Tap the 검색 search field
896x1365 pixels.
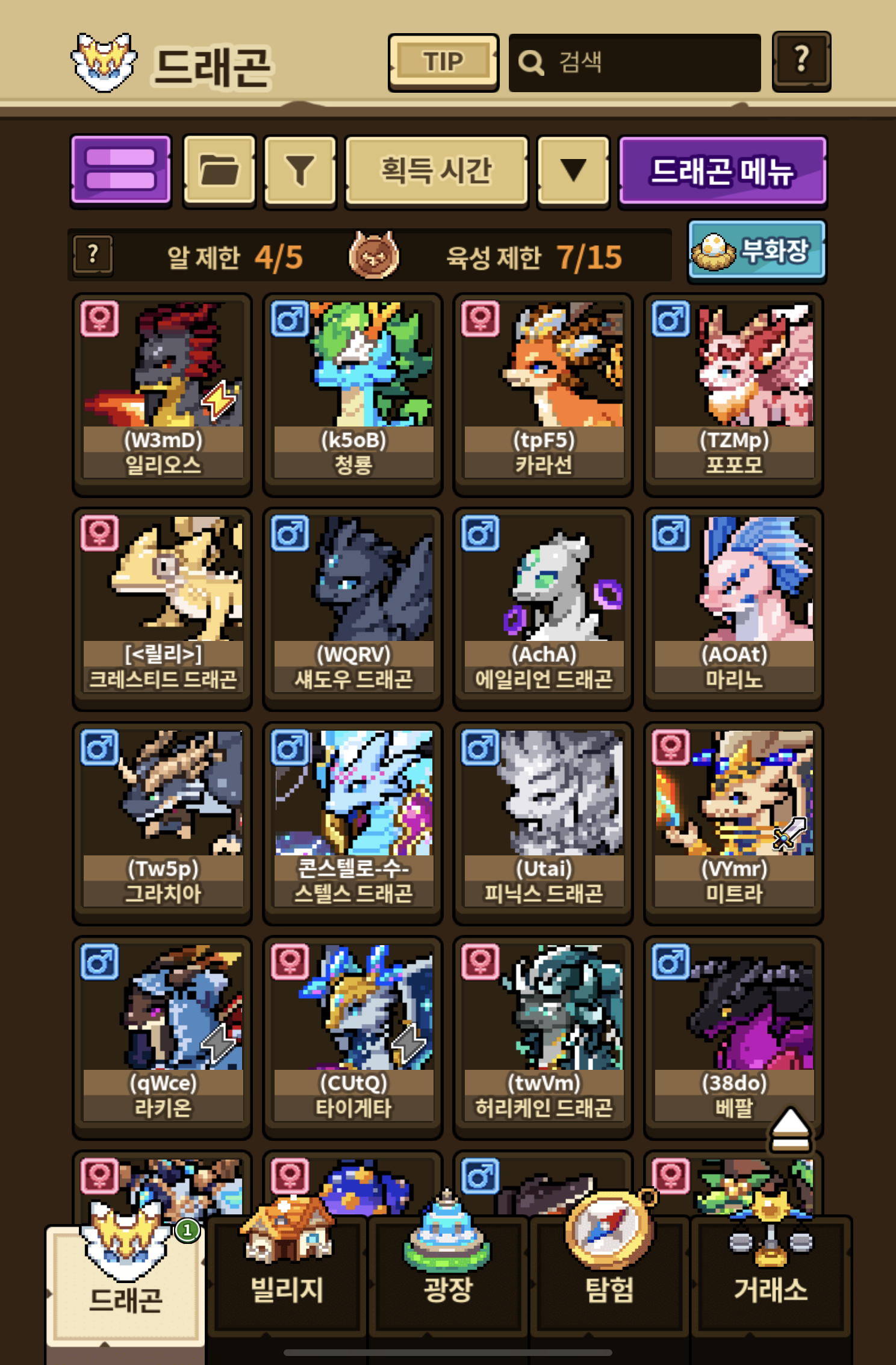tap(635, 63)
